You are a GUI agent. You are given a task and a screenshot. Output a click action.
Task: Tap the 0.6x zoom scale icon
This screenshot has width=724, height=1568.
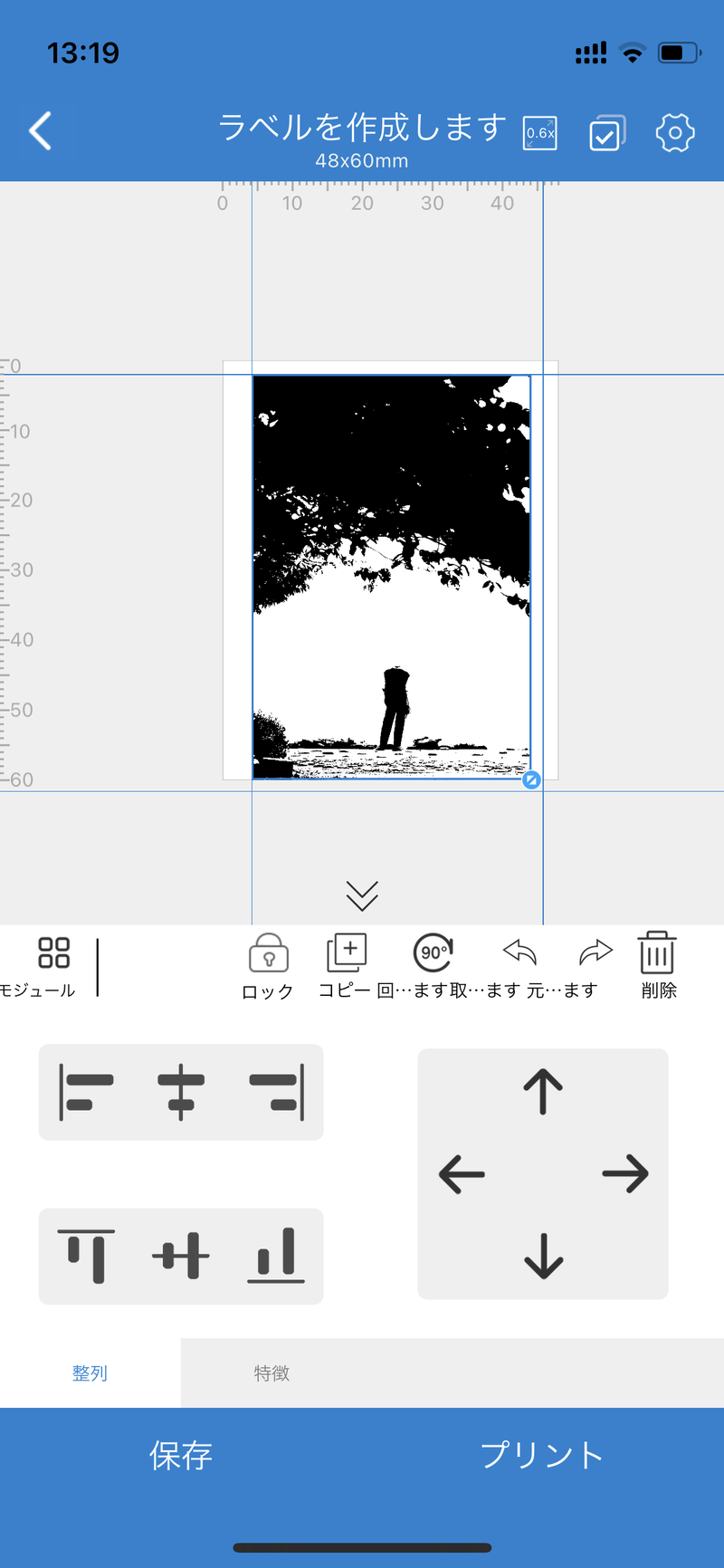click(x=540, y=133)
